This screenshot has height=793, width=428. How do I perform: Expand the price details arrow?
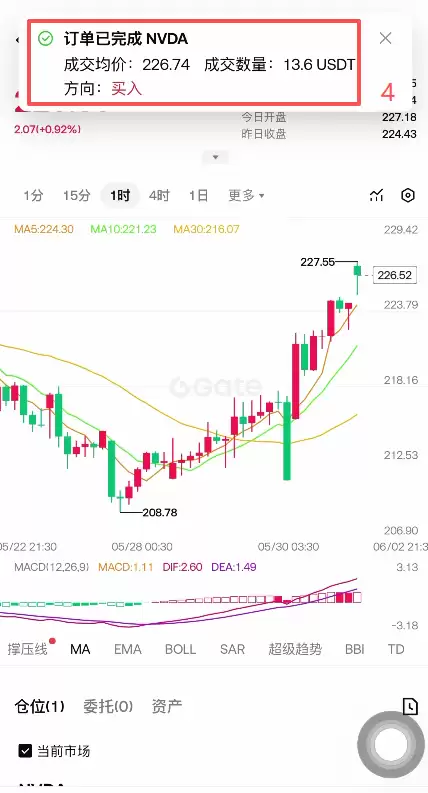tap(216, 157)
